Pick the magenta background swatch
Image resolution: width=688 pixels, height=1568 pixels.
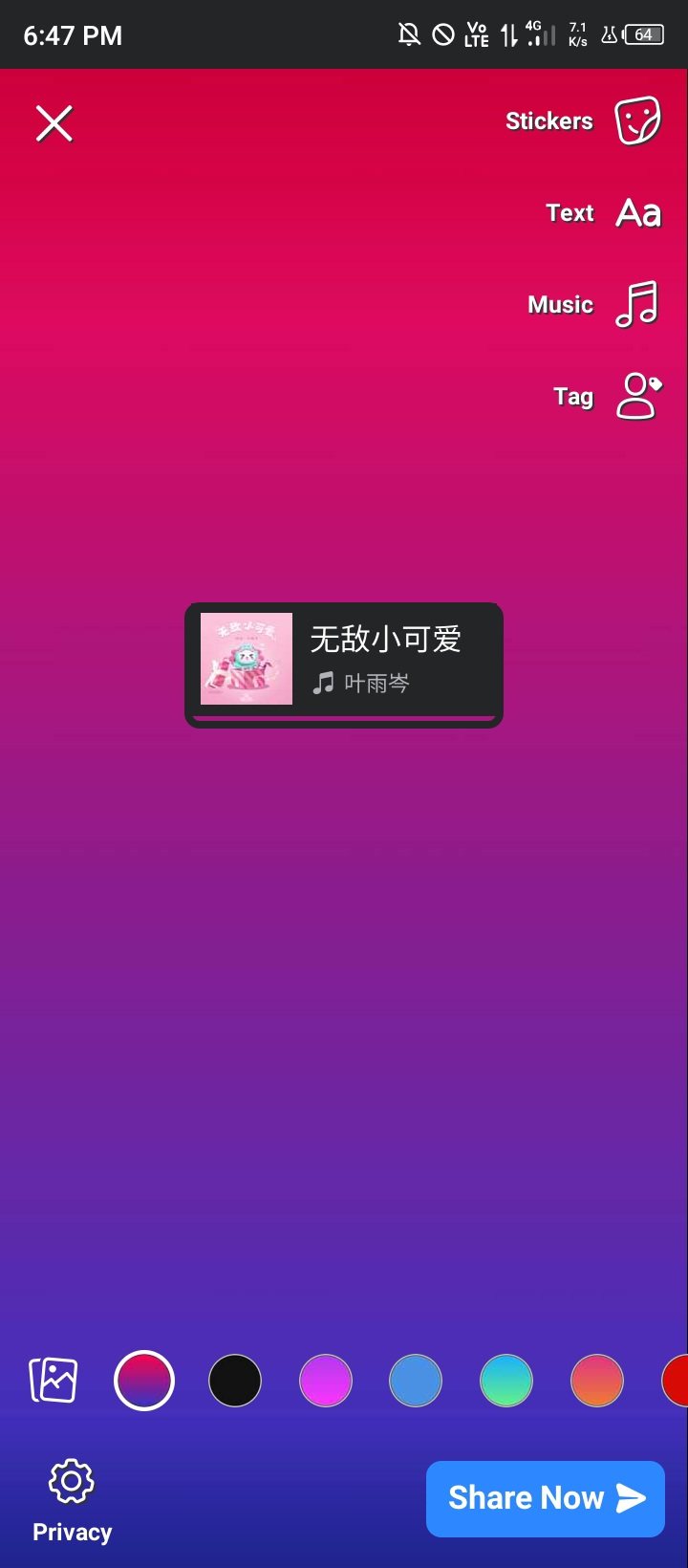[x=326, y=1381]
